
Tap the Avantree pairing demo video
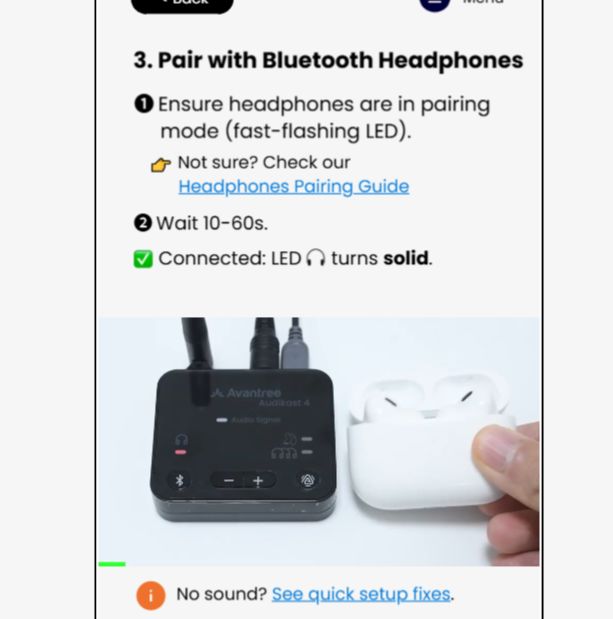tap(318, 440)
